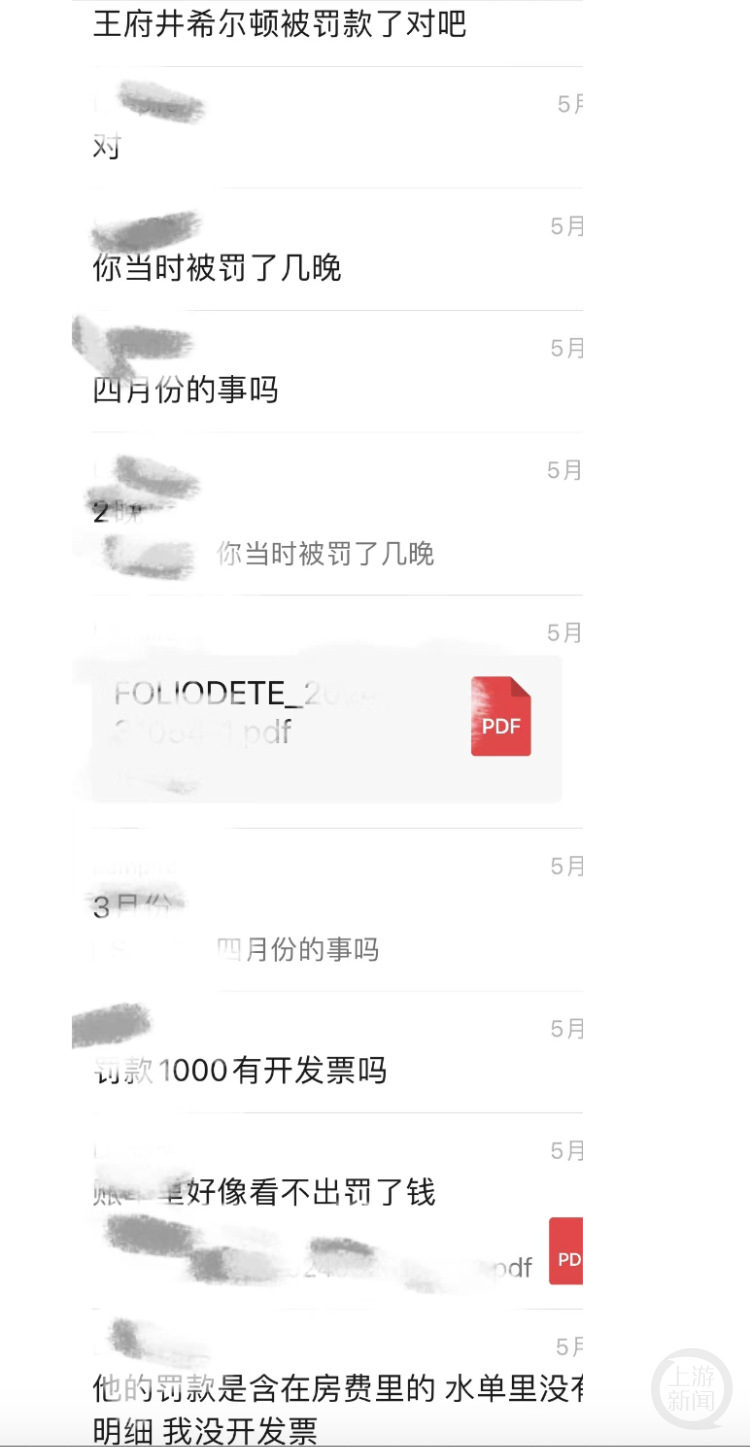Image resolution: width=750 pixels, height=1447 pixels.
Task: Open the message "你当时被罚了几晚"
Action: 217,268
